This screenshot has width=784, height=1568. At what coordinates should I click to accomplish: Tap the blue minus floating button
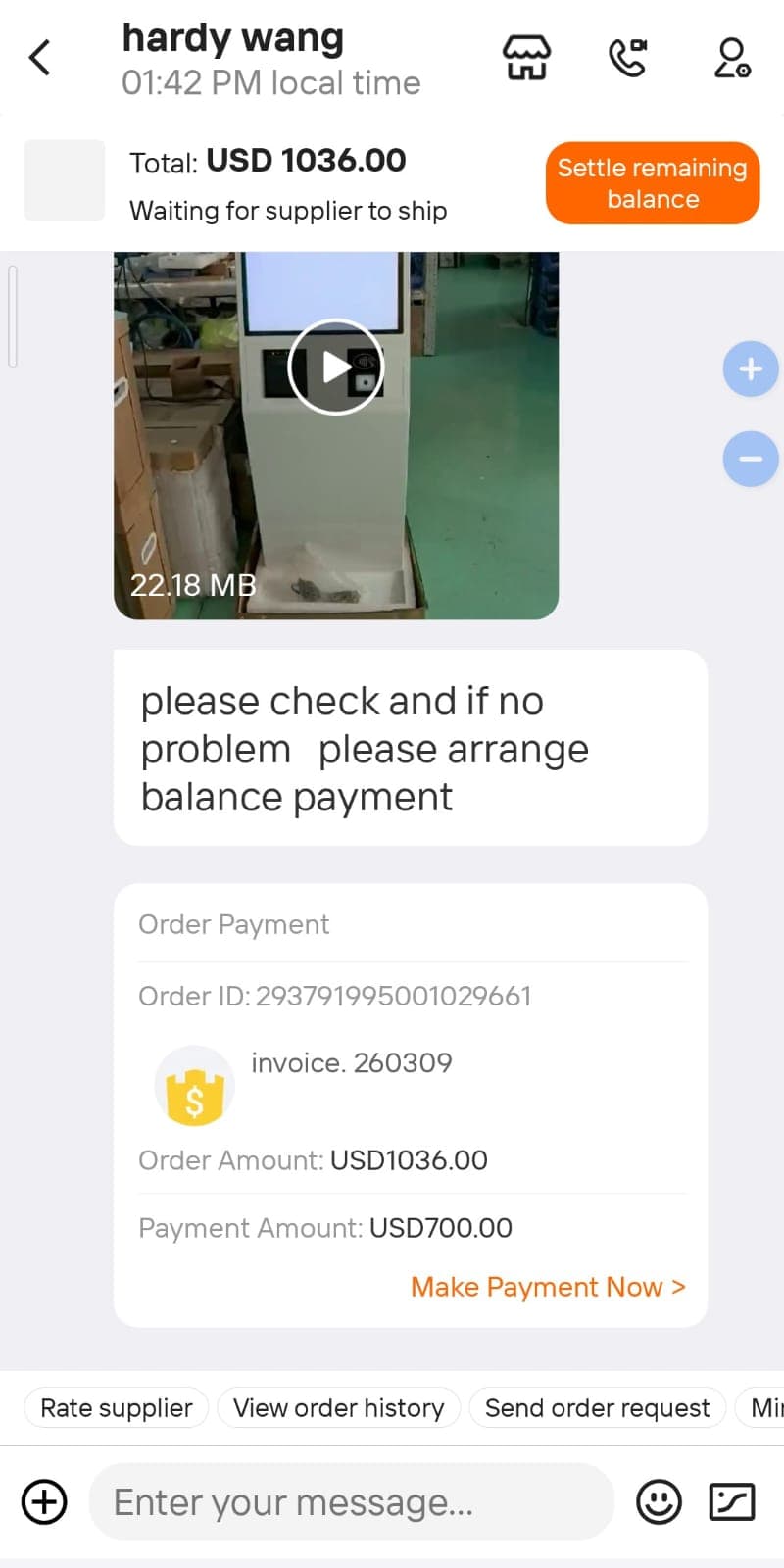pyautogui.click(x=751, y=459)
